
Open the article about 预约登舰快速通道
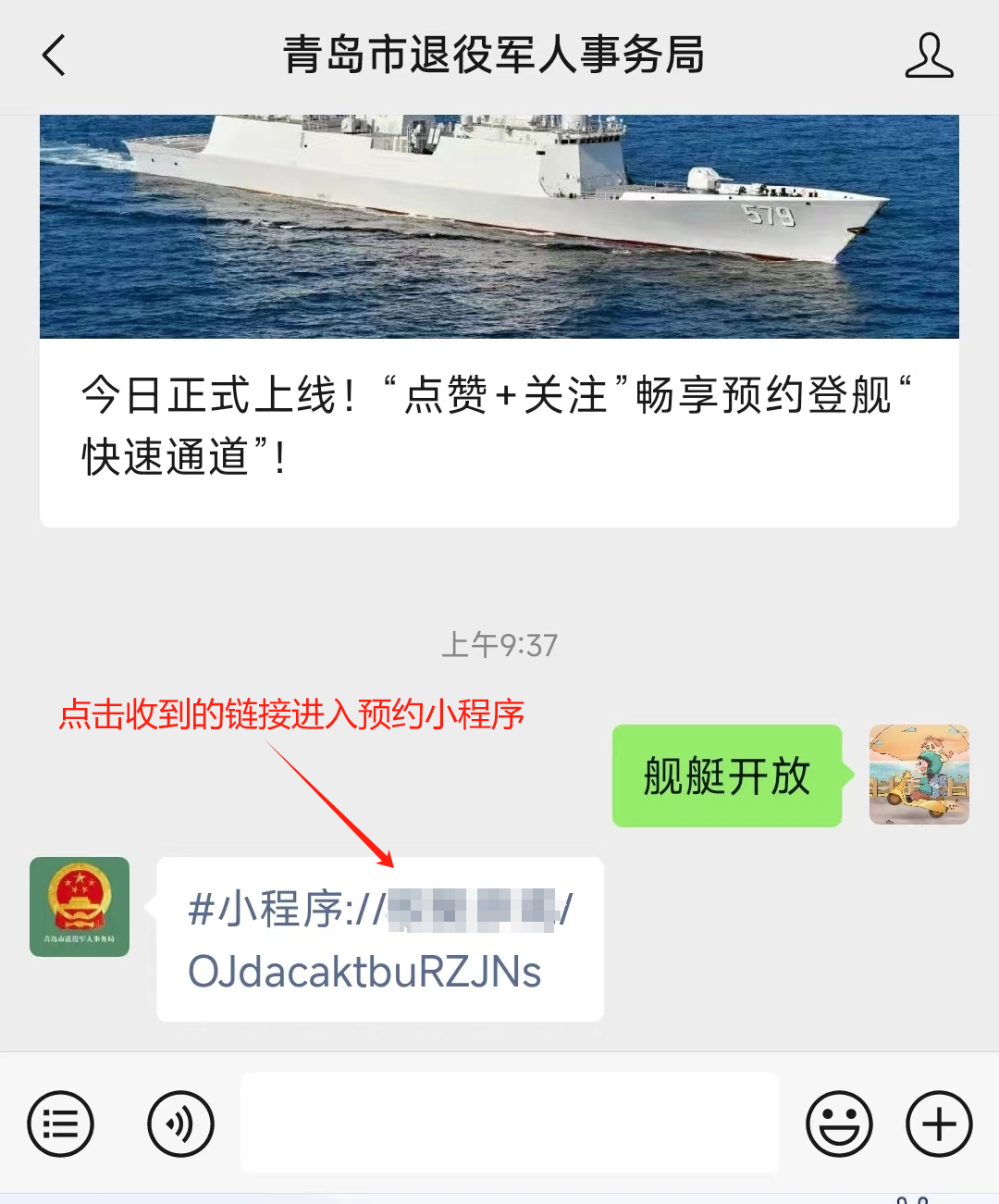498,426
